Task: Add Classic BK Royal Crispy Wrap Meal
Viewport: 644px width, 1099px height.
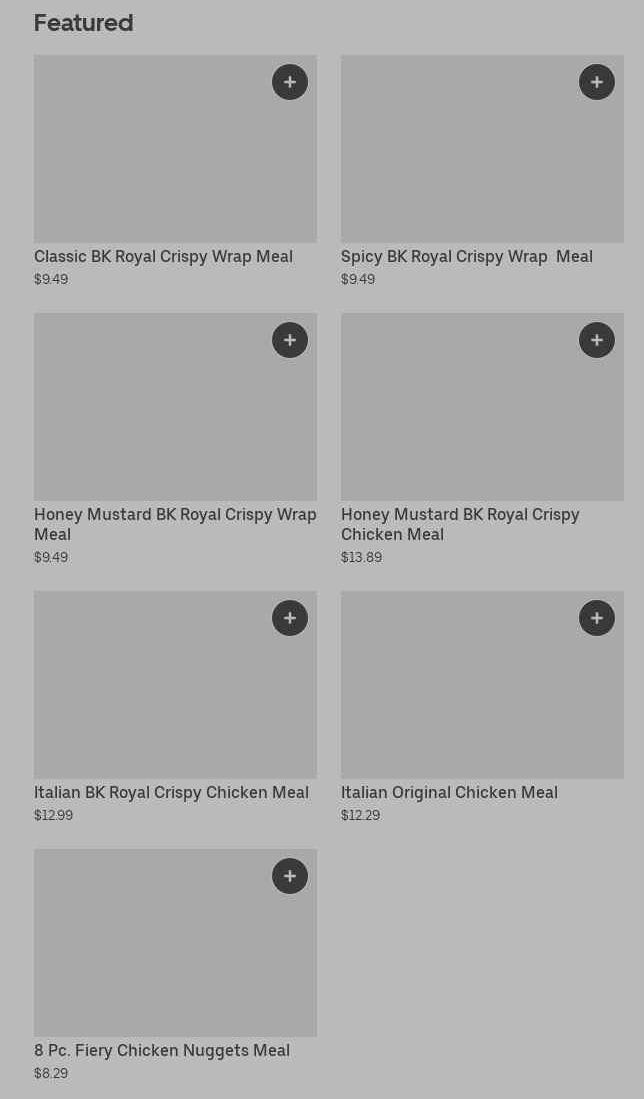Action: 290,82
